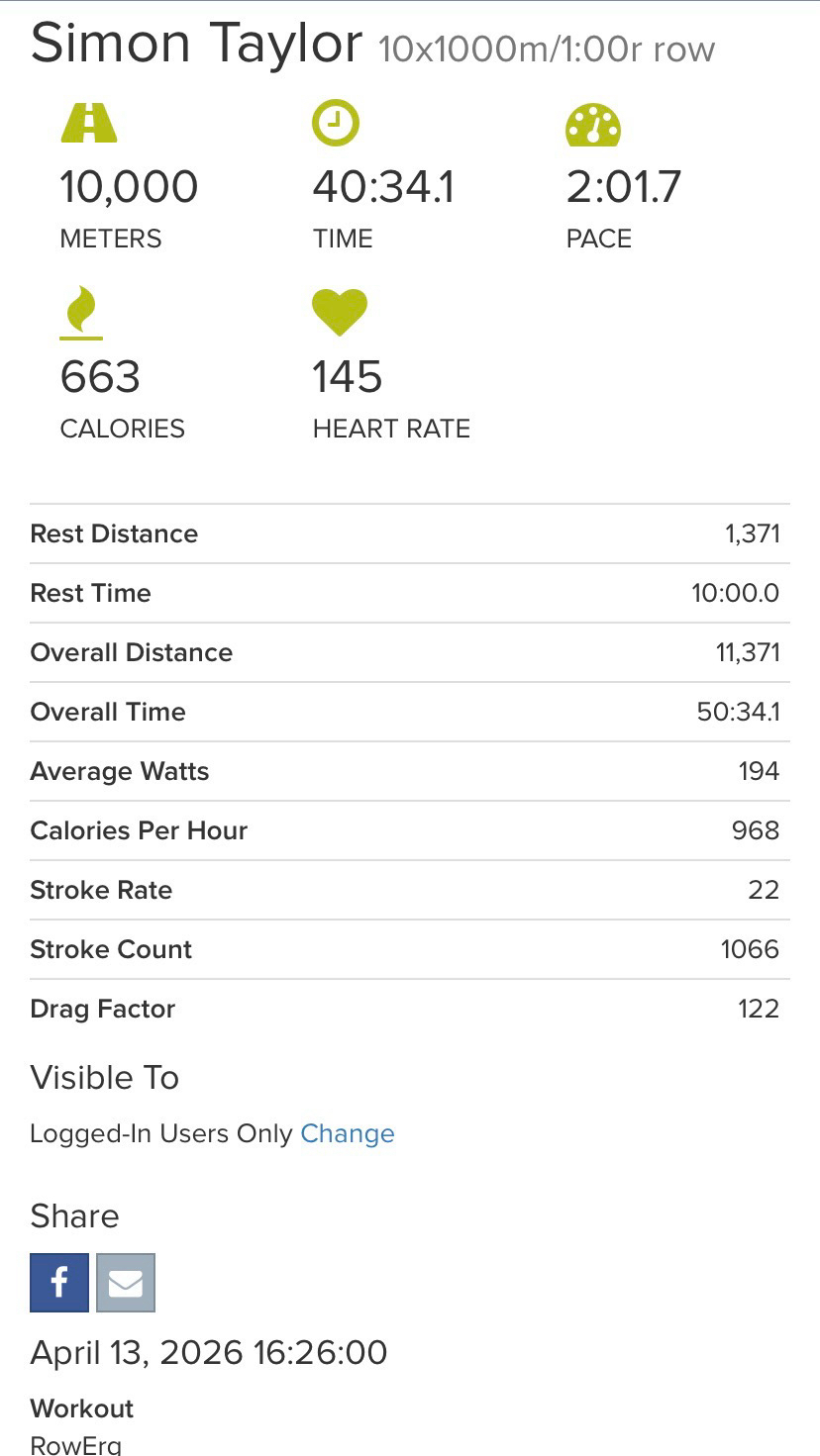Tap the Change visibility link
820x1456 pixels.
(347, 1133)
